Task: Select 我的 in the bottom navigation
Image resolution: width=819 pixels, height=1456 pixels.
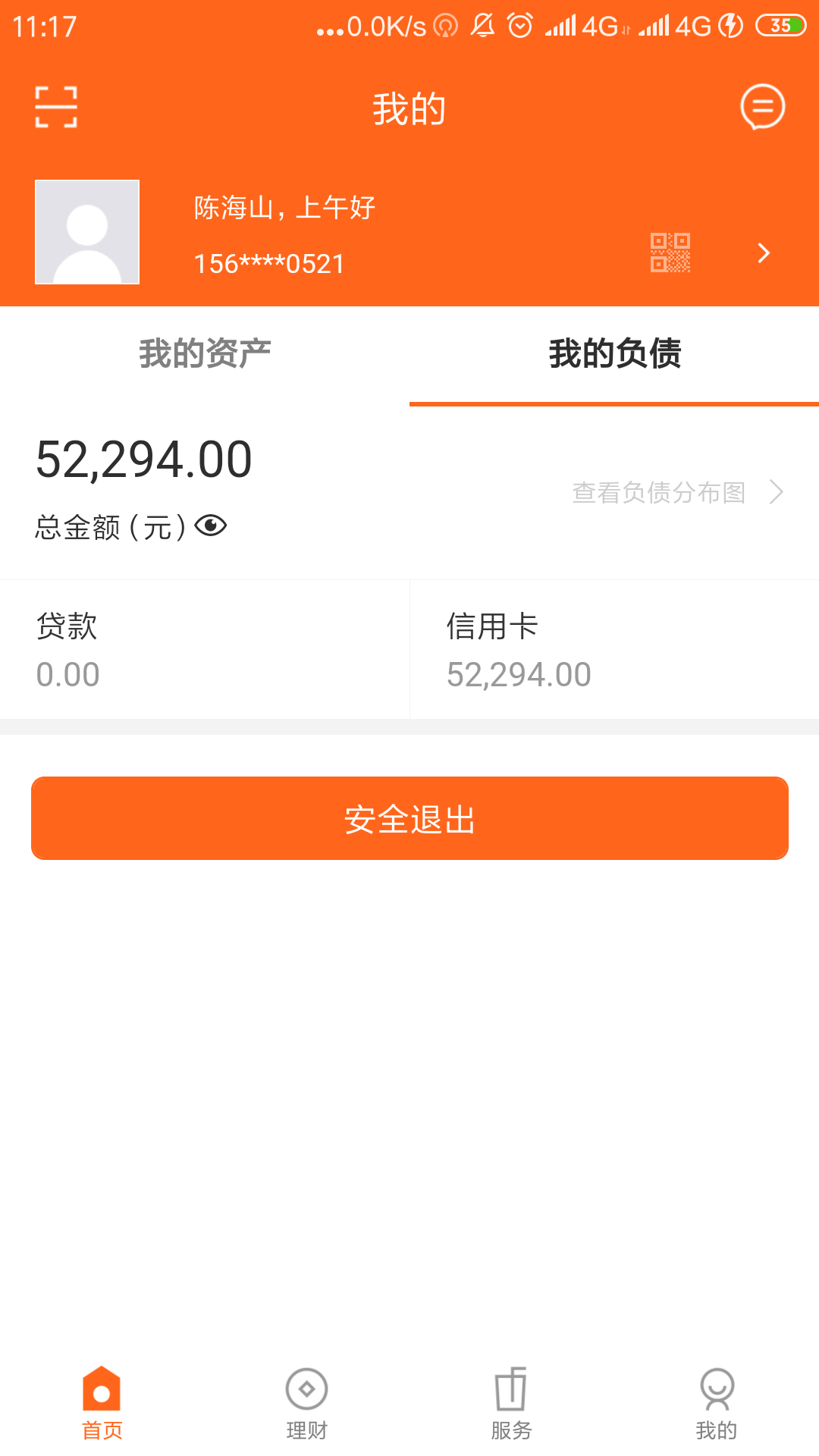Action: point(717,1404)
